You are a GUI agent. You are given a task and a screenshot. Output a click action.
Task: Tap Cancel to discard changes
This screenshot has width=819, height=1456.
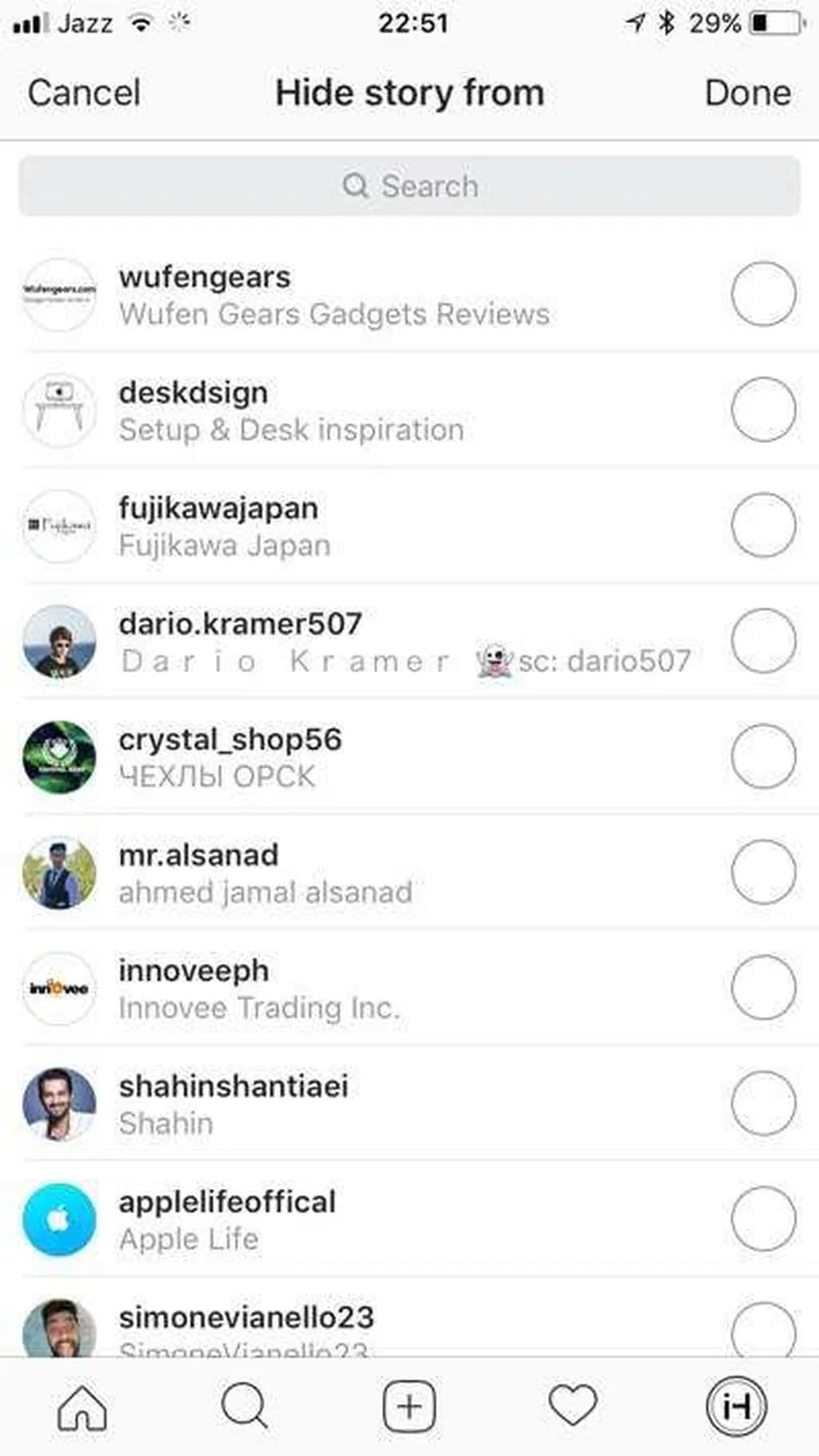(84, 93)
